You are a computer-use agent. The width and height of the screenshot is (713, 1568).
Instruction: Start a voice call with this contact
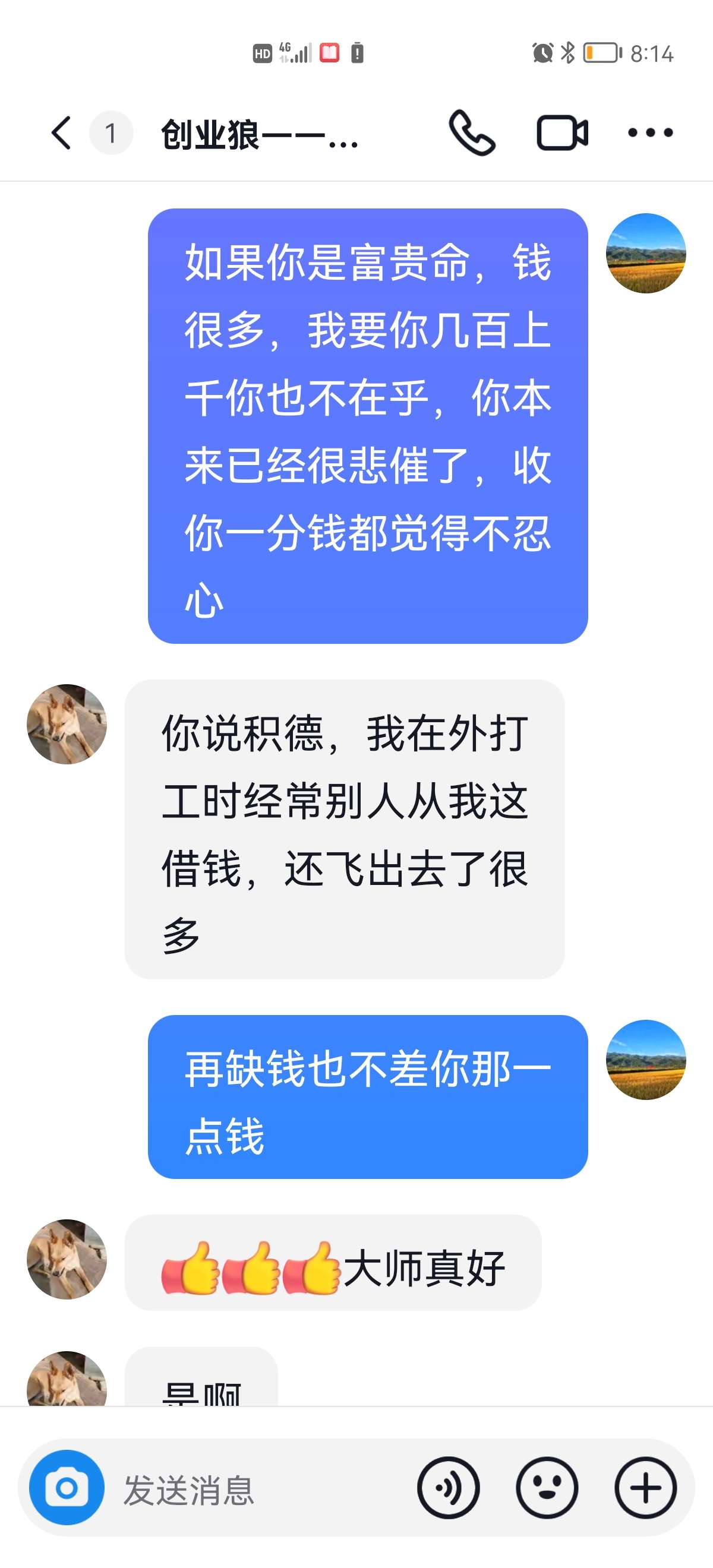point(472,132)
